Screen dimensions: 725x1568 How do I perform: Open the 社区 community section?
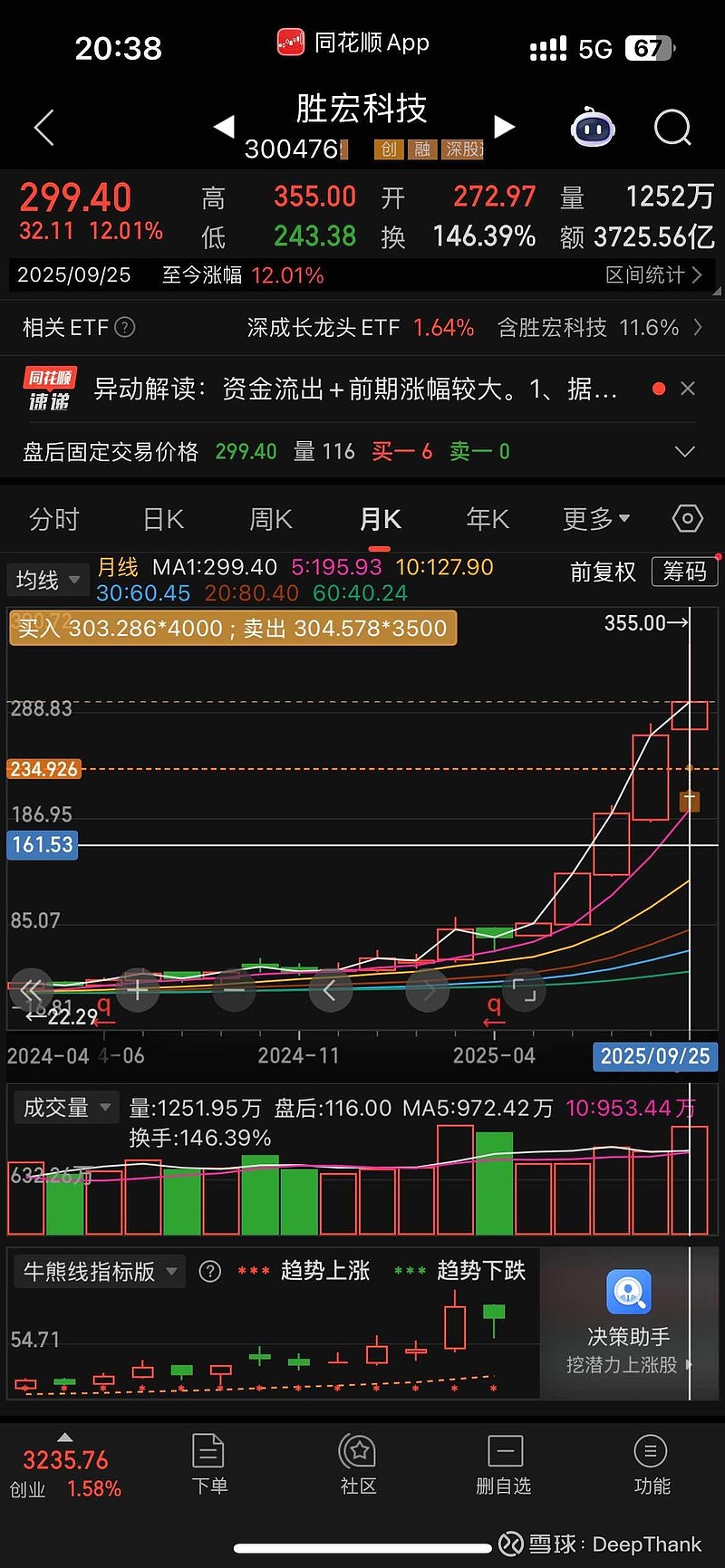tap(358, 1463)
